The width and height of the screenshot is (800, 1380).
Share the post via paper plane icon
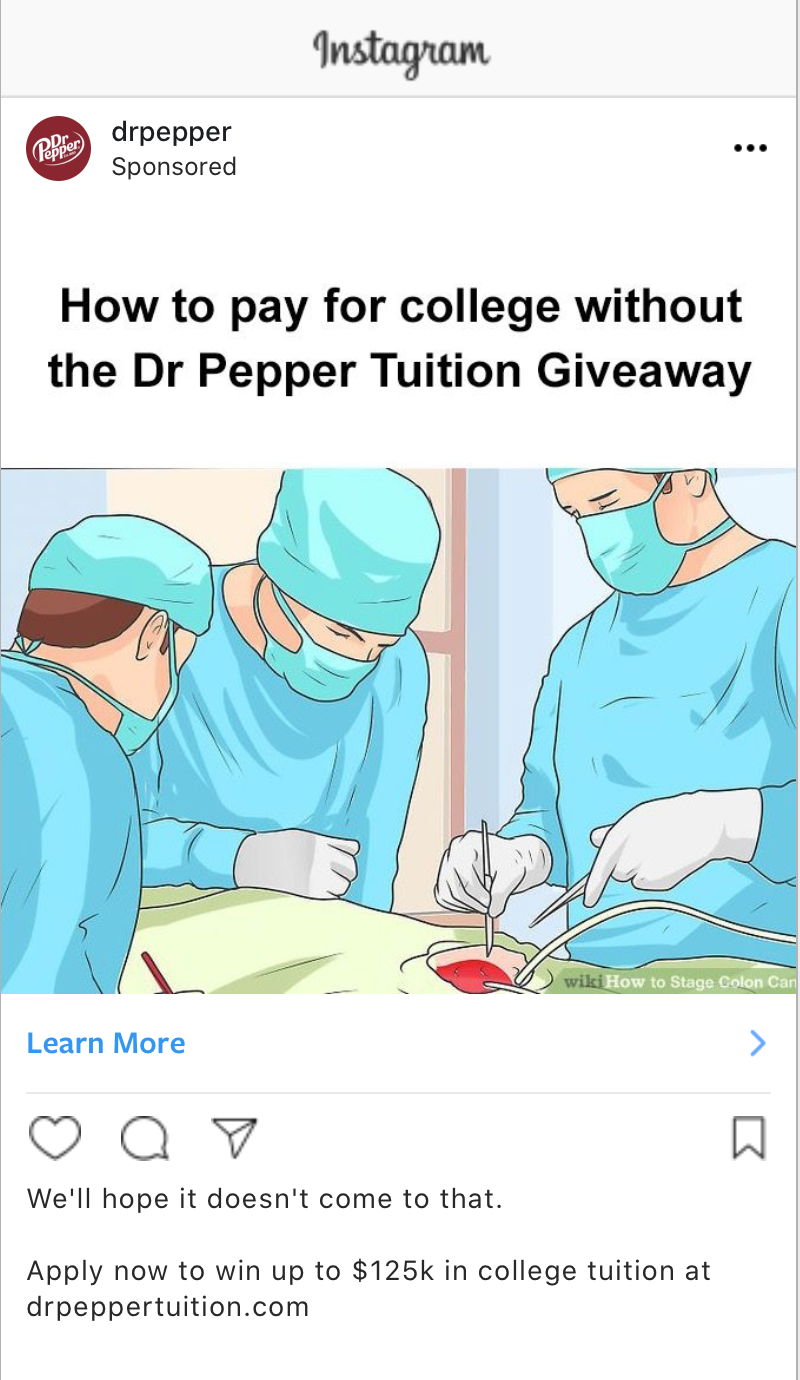point(235,1138)
